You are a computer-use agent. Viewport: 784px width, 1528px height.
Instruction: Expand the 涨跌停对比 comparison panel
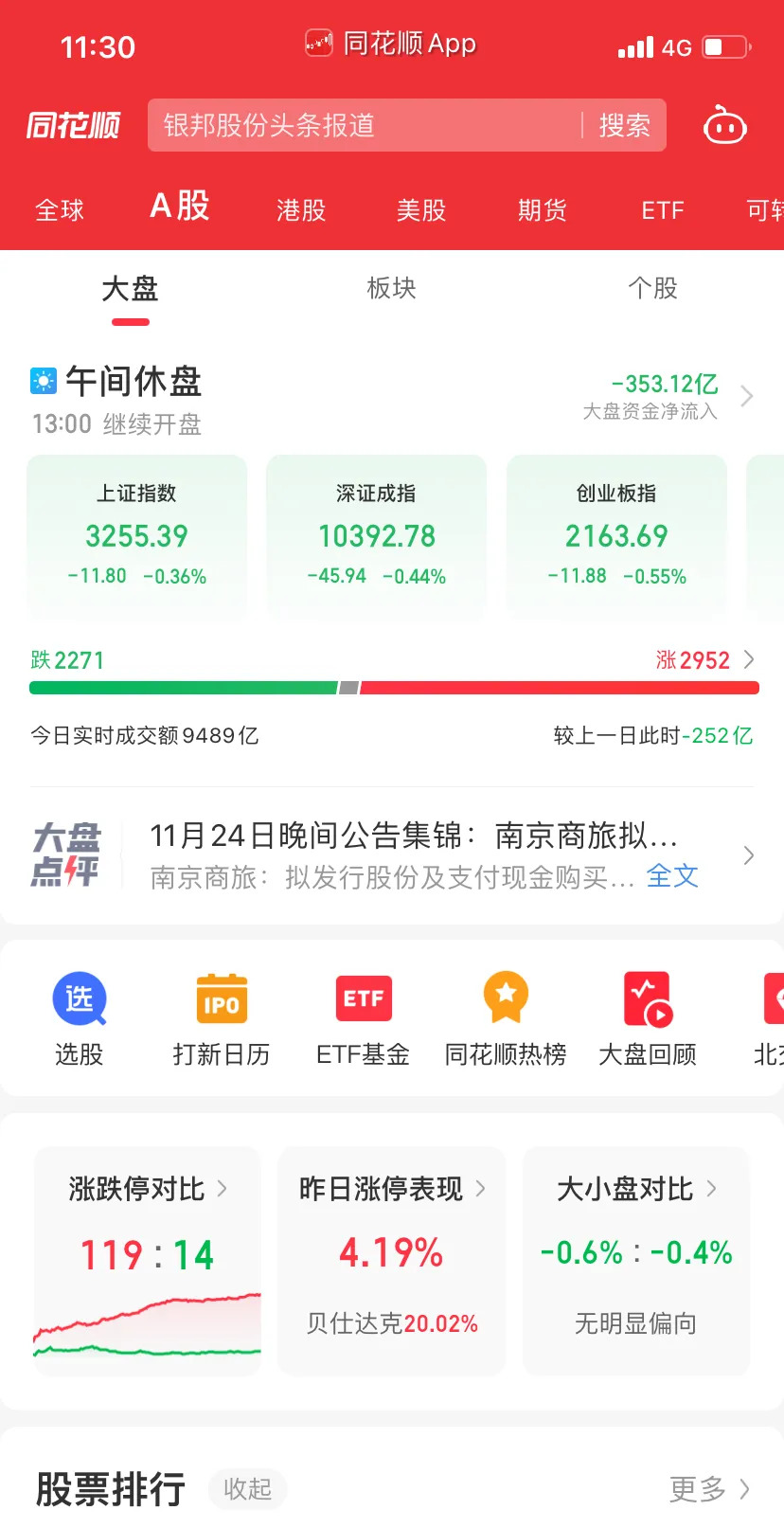(x=147, y=1189)
